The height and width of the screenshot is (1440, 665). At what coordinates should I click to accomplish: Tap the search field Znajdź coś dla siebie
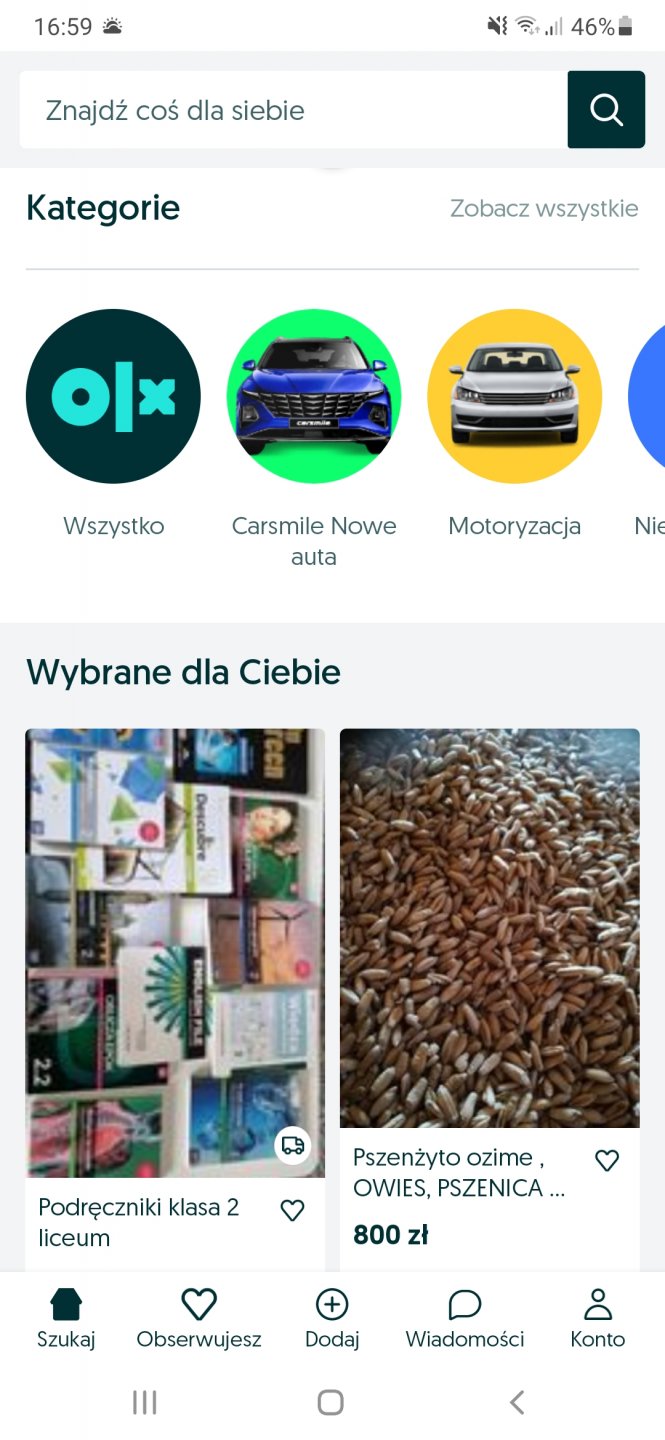(290, 110)
